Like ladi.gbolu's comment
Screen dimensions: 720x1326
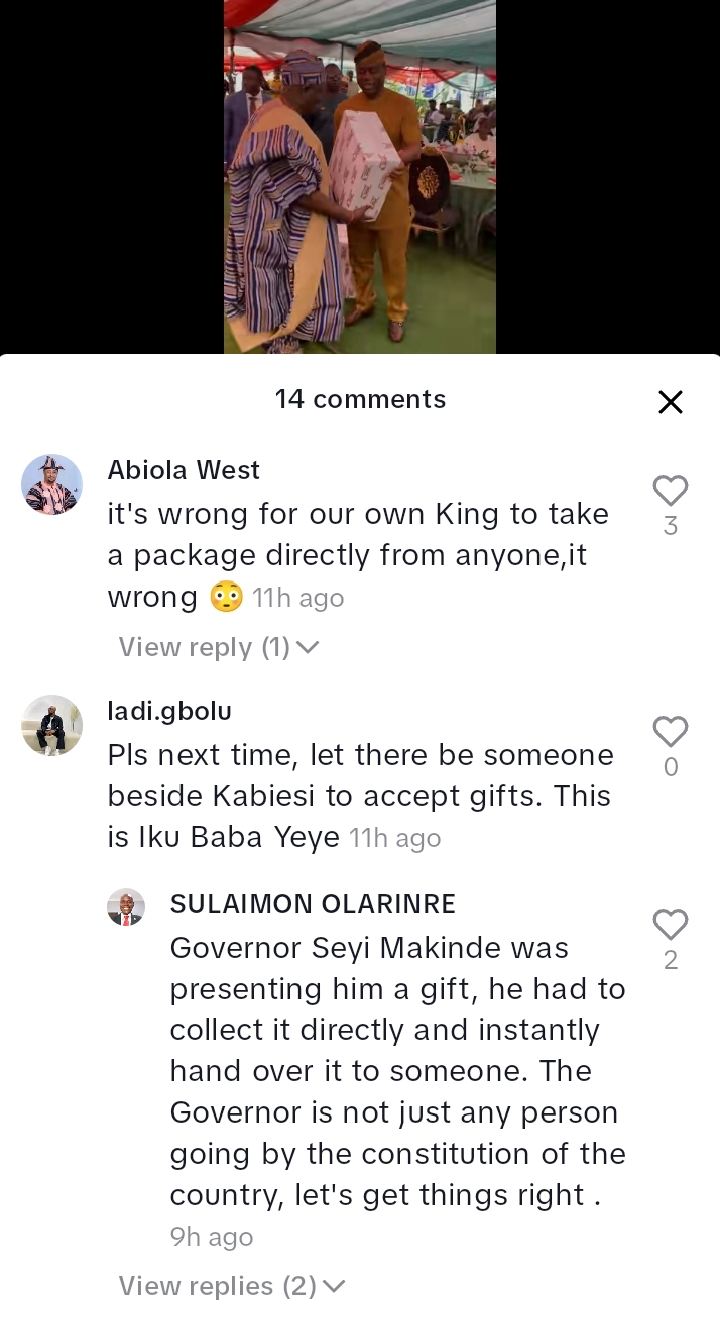670,732
